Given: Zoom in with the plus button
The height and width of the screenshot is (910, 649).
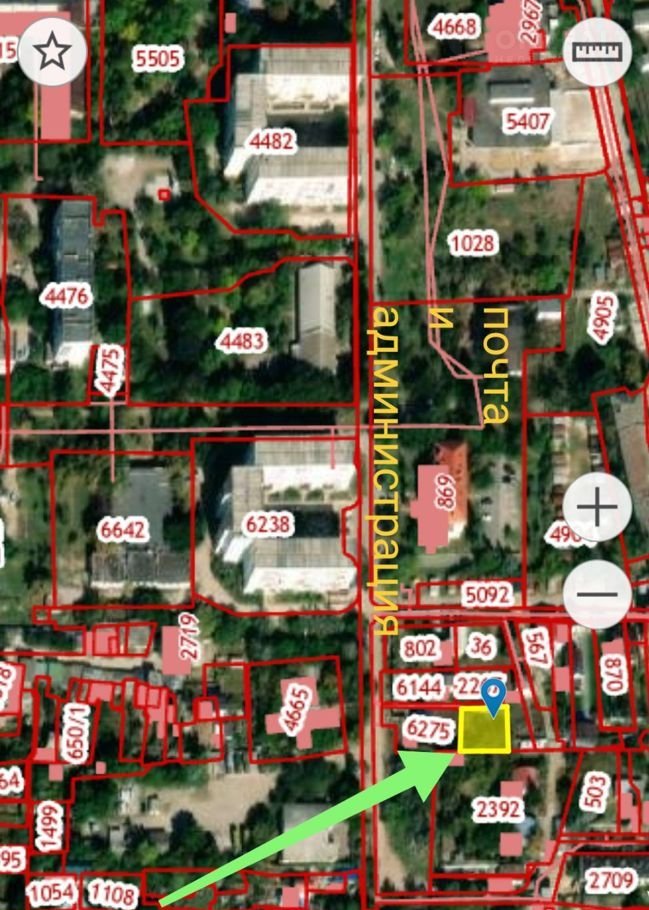Looking at the screenshot, I should pyautogui.click(x=598, y=508).
